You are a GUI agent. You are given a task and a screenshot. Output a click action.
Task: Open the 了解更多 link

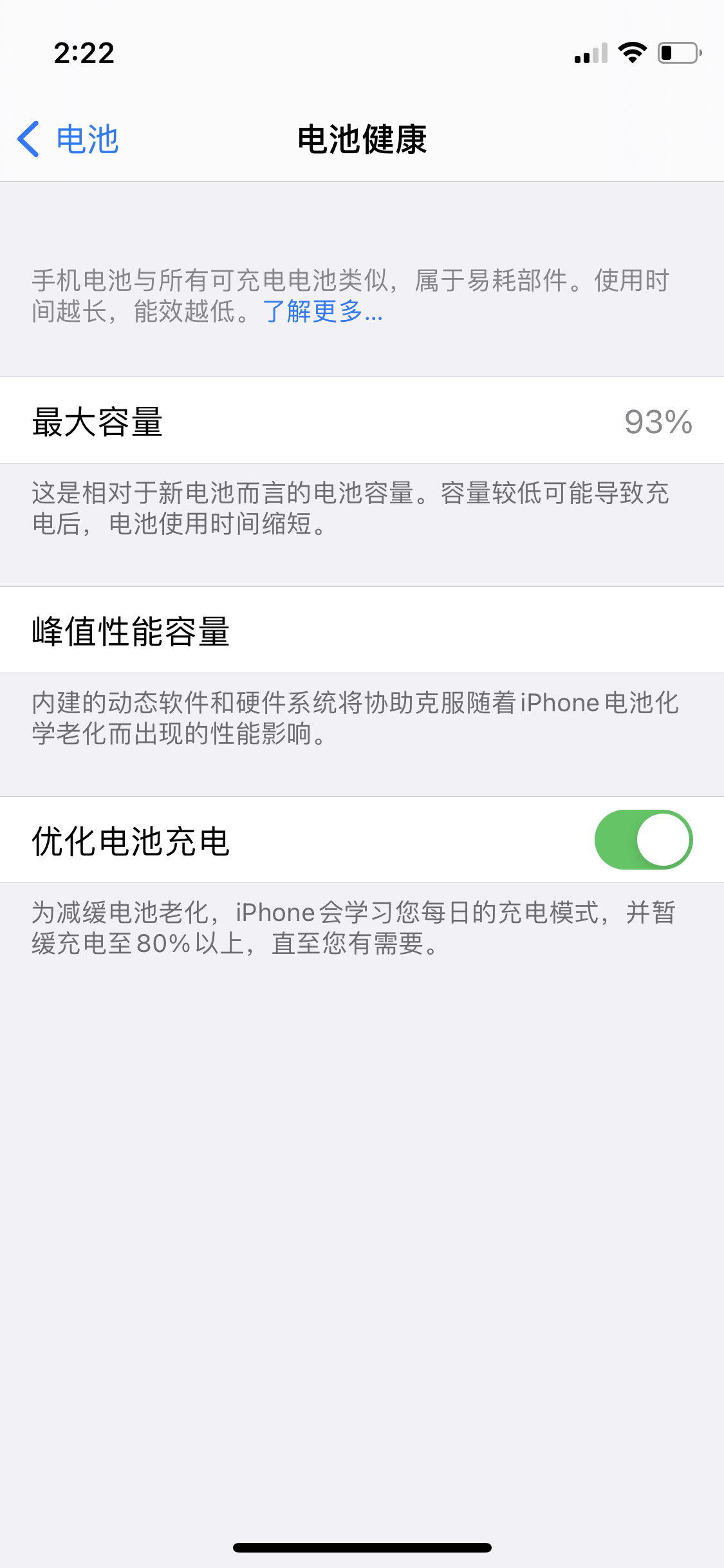tap(322, 312)
